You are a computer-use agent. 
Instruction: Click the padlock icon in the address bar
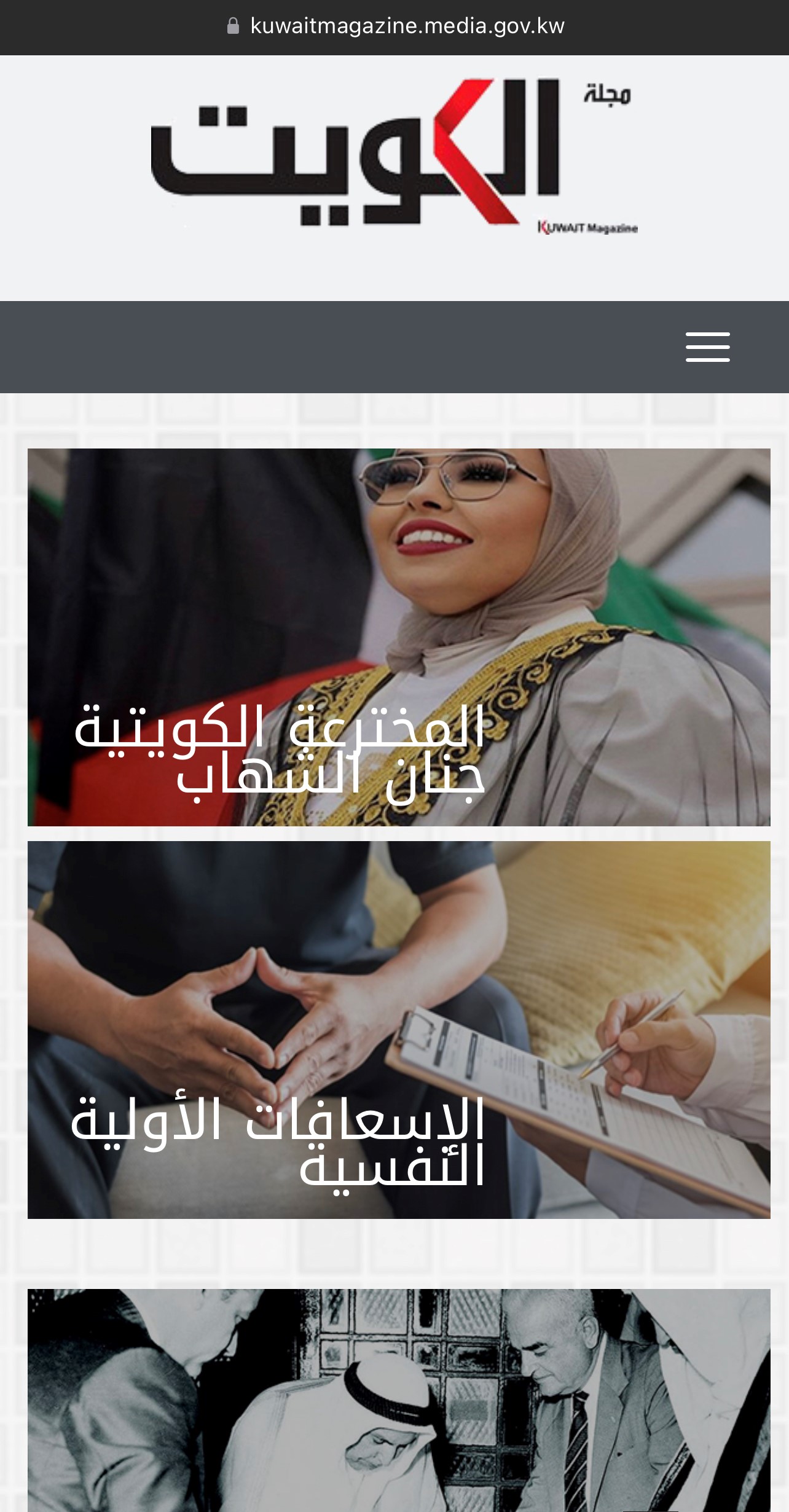click(x=234, y=26)
